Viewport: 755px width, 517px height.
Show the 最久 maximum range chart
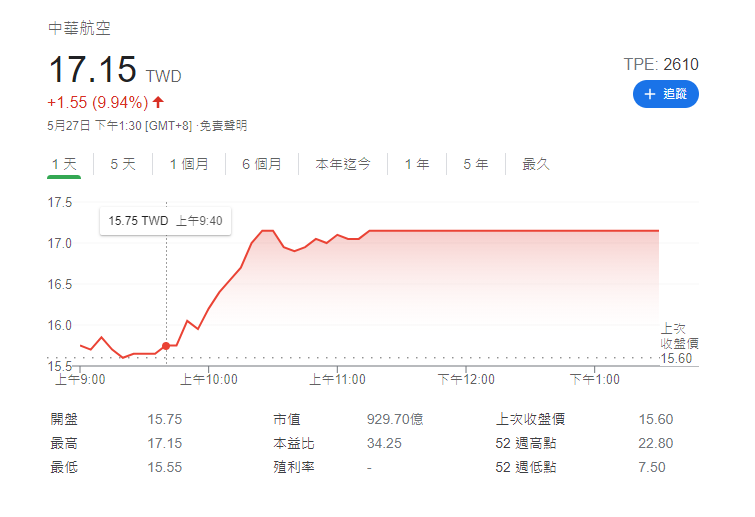[x=536, y=164]
